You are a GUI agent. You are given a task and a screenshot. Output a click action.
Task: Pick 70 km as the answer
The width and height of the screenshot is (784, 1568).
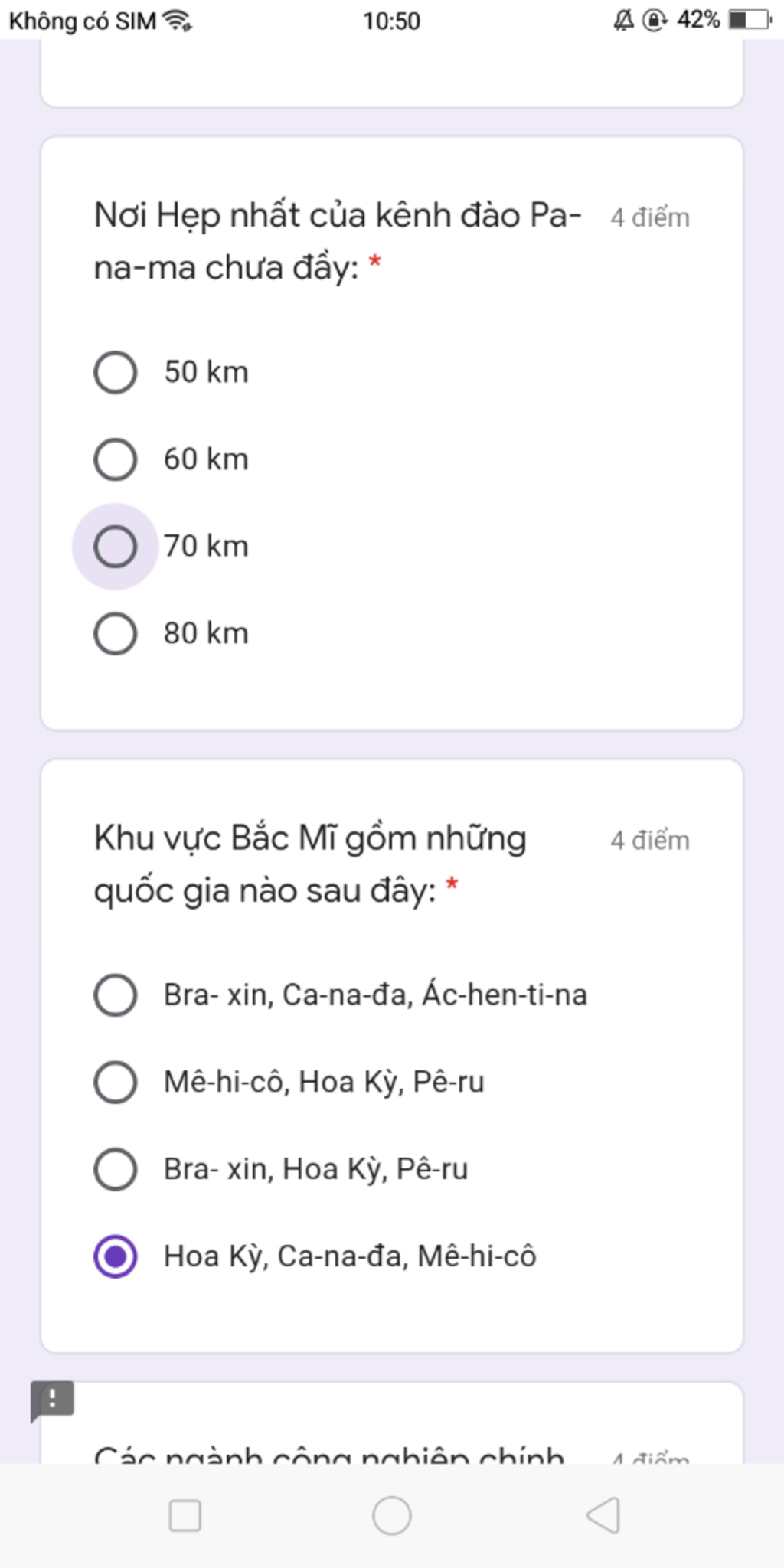(x=115, y=547)
